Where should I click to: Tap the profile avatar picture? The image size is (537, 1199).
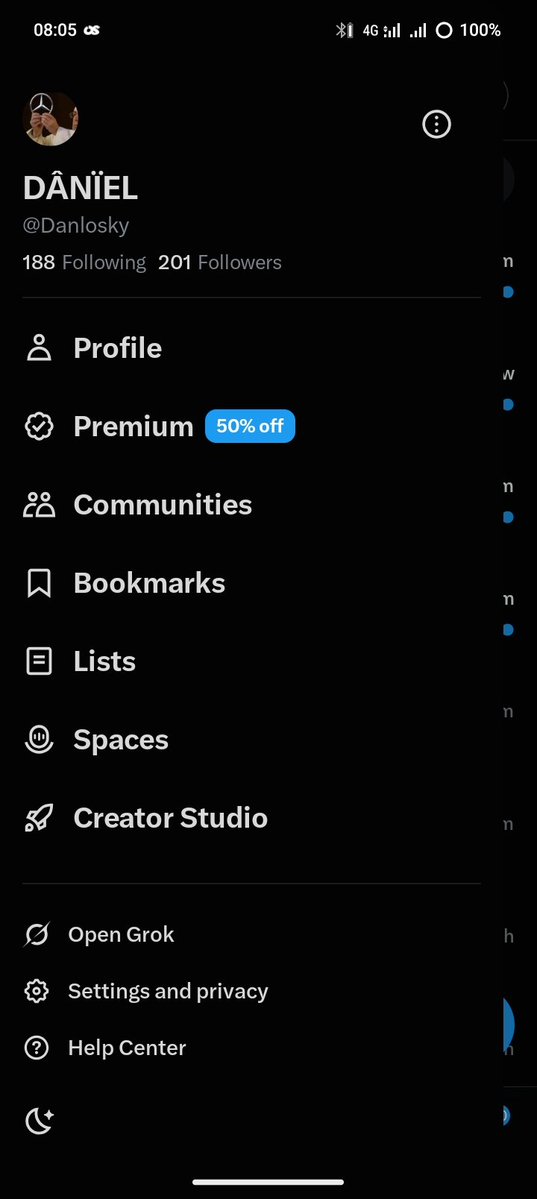tap(50, 119)
